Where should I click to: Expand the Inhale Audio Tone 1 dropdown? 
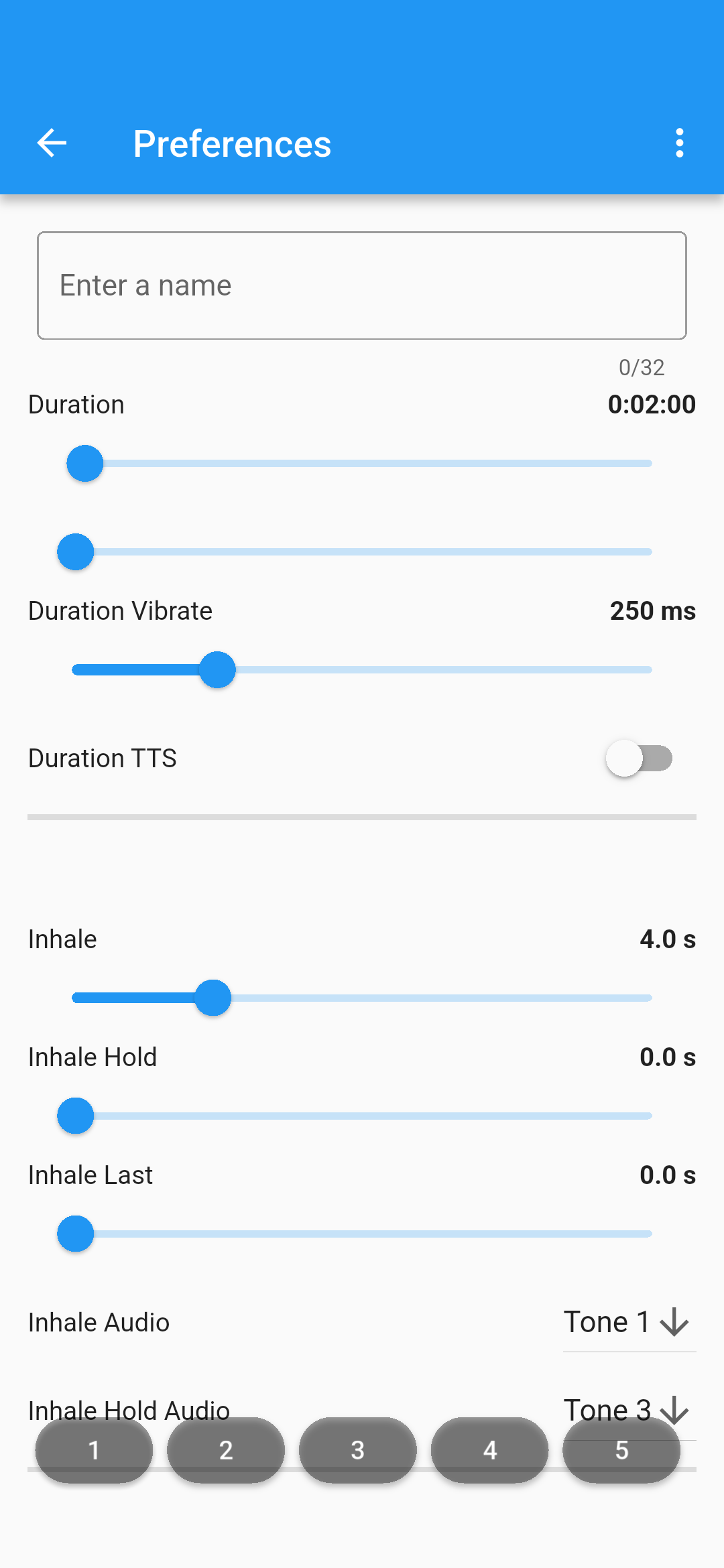tap(629, 1323)
